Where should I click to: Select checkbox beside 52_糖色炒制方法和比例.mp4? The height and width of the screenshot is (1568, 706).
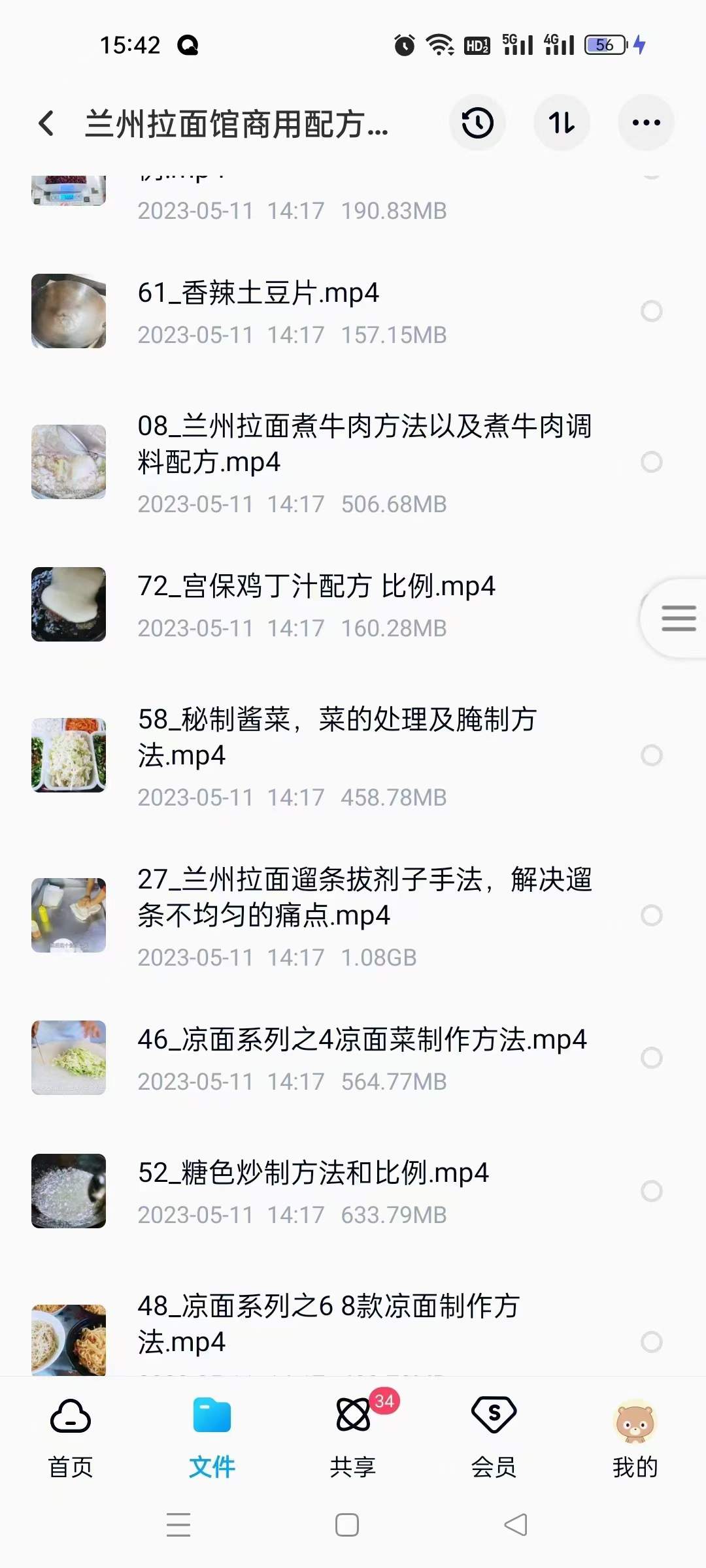(651, 1190)
